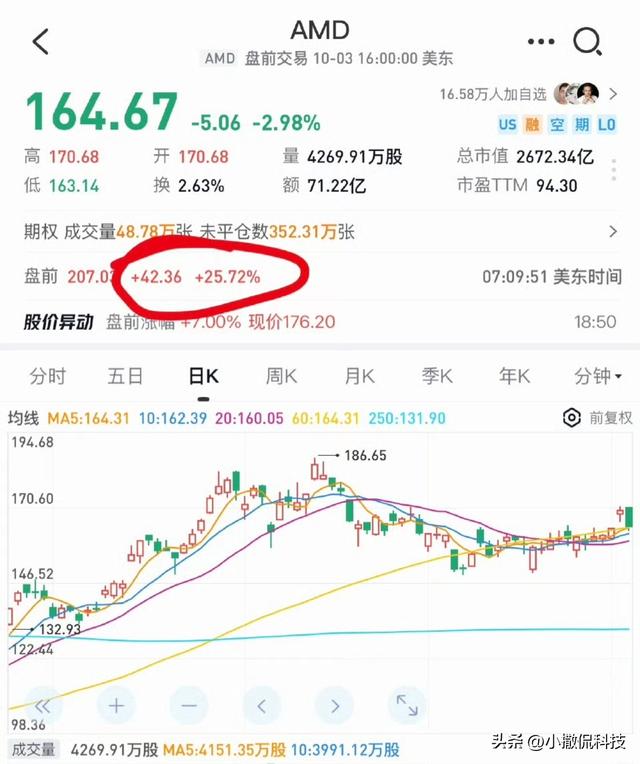Zoom out the K-line chart with minus
Image resolution: width=640 pixels, height=764 pixels.
pos(188,705)
